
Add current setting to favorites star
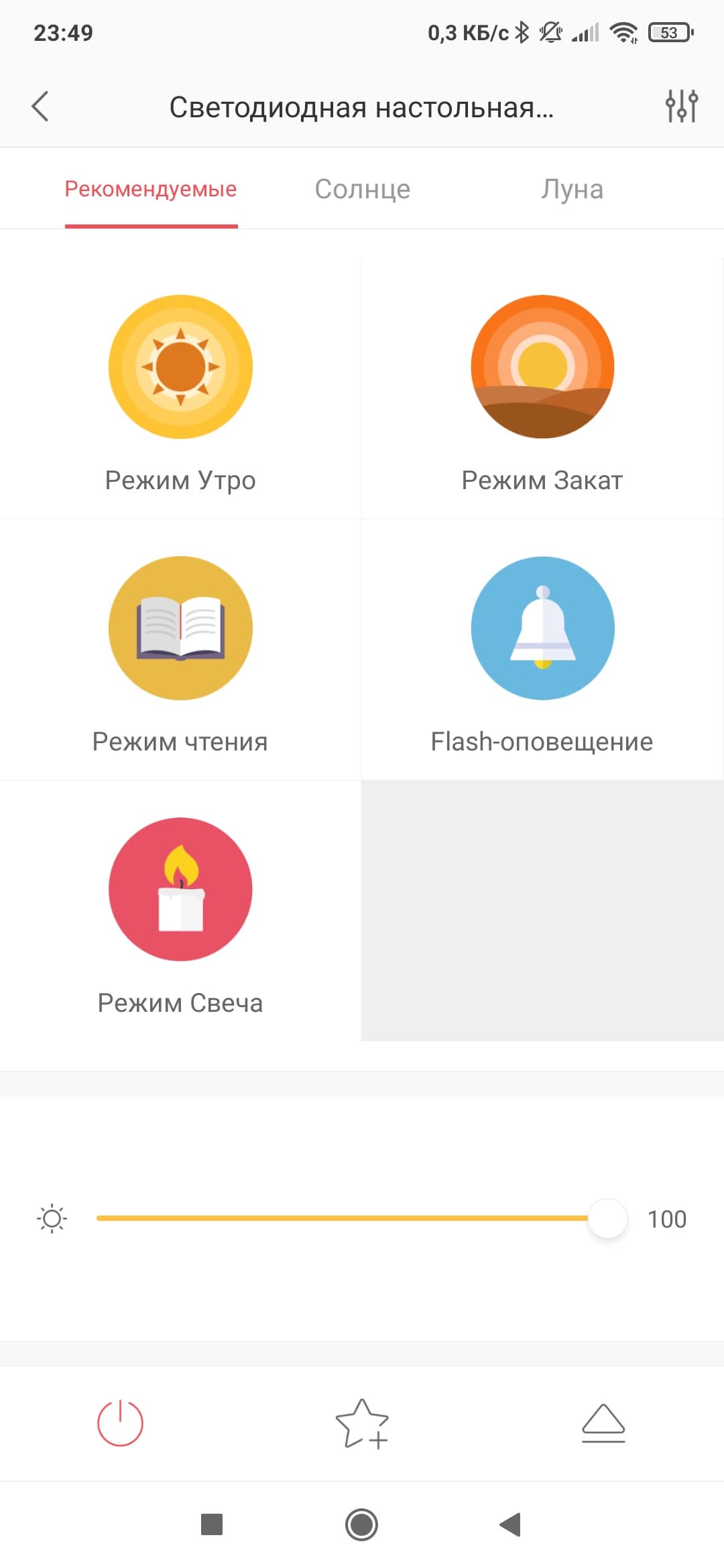click(x=362, y=1423)
